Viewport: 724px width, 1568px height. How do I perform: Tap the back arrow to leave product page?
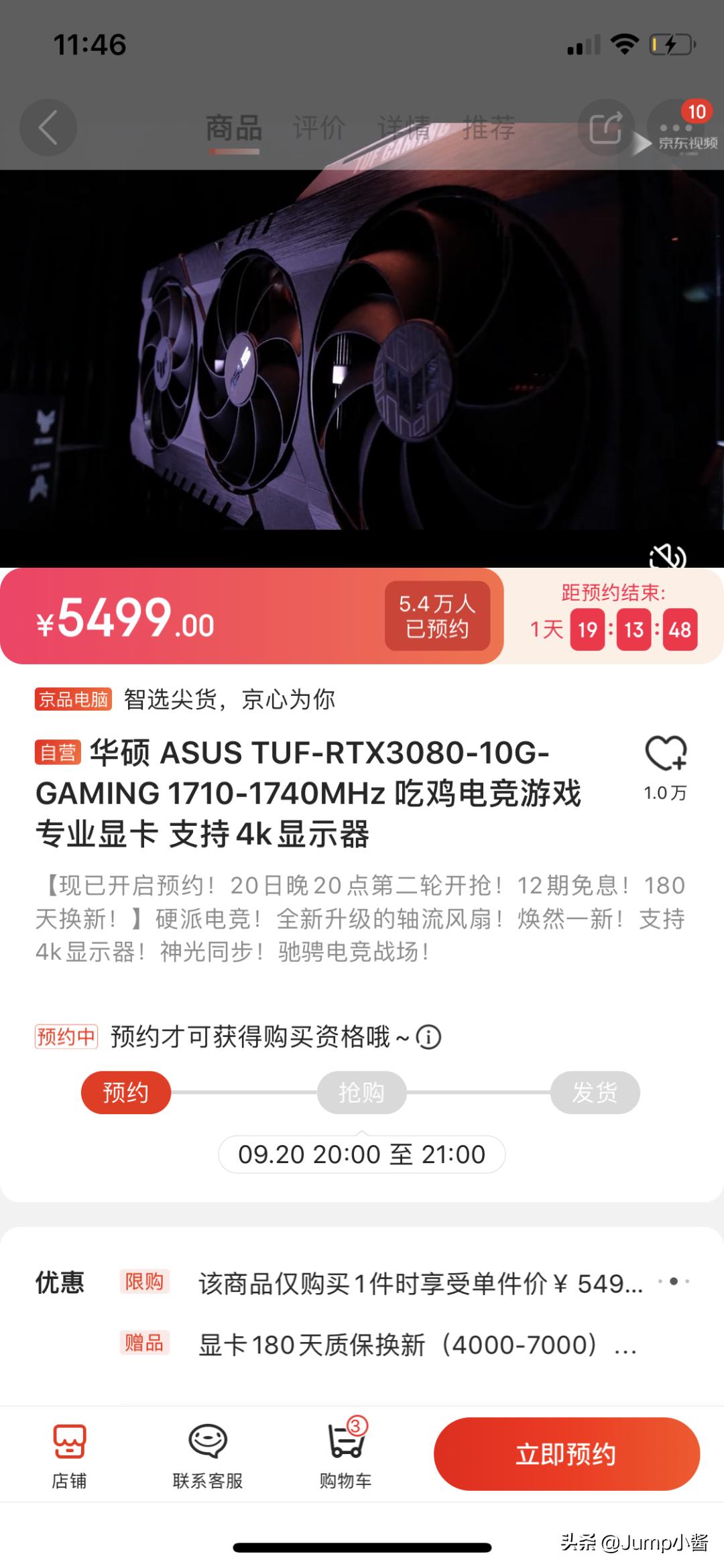47,127
